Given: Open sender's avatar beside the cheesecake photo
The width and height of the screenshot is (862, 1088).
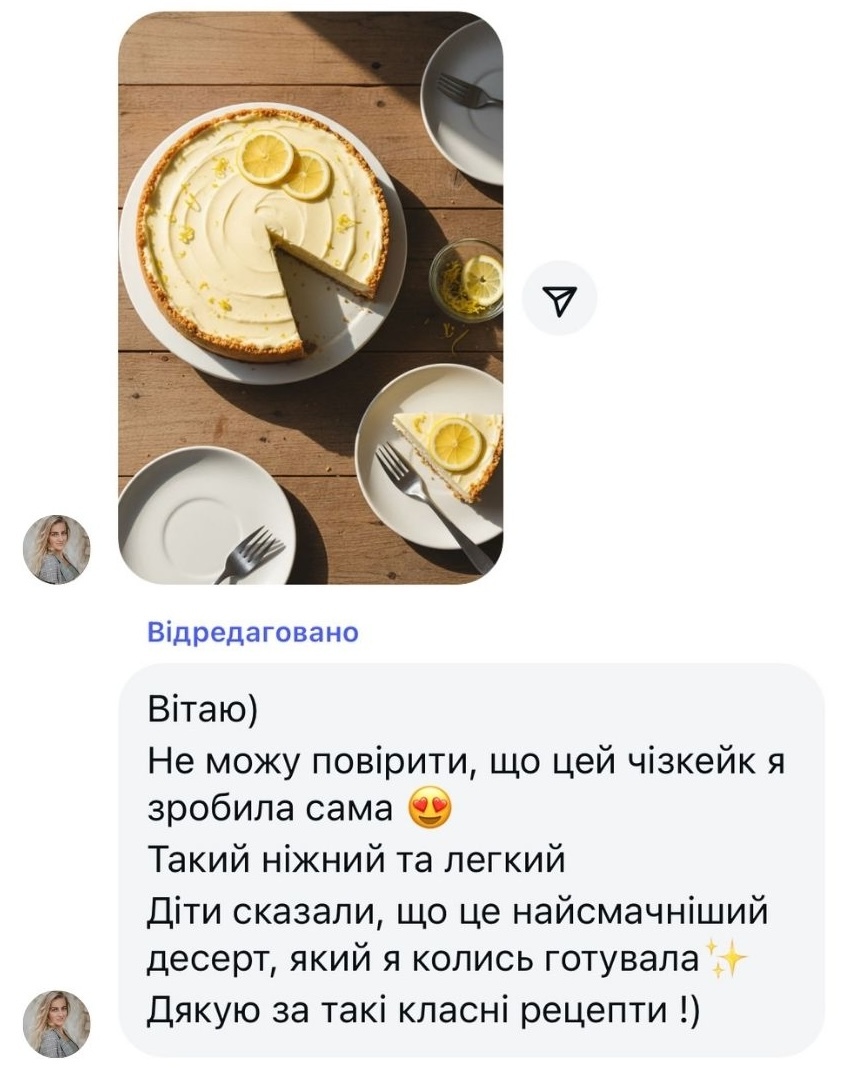Looking at the screenshot, I should 57,550.
